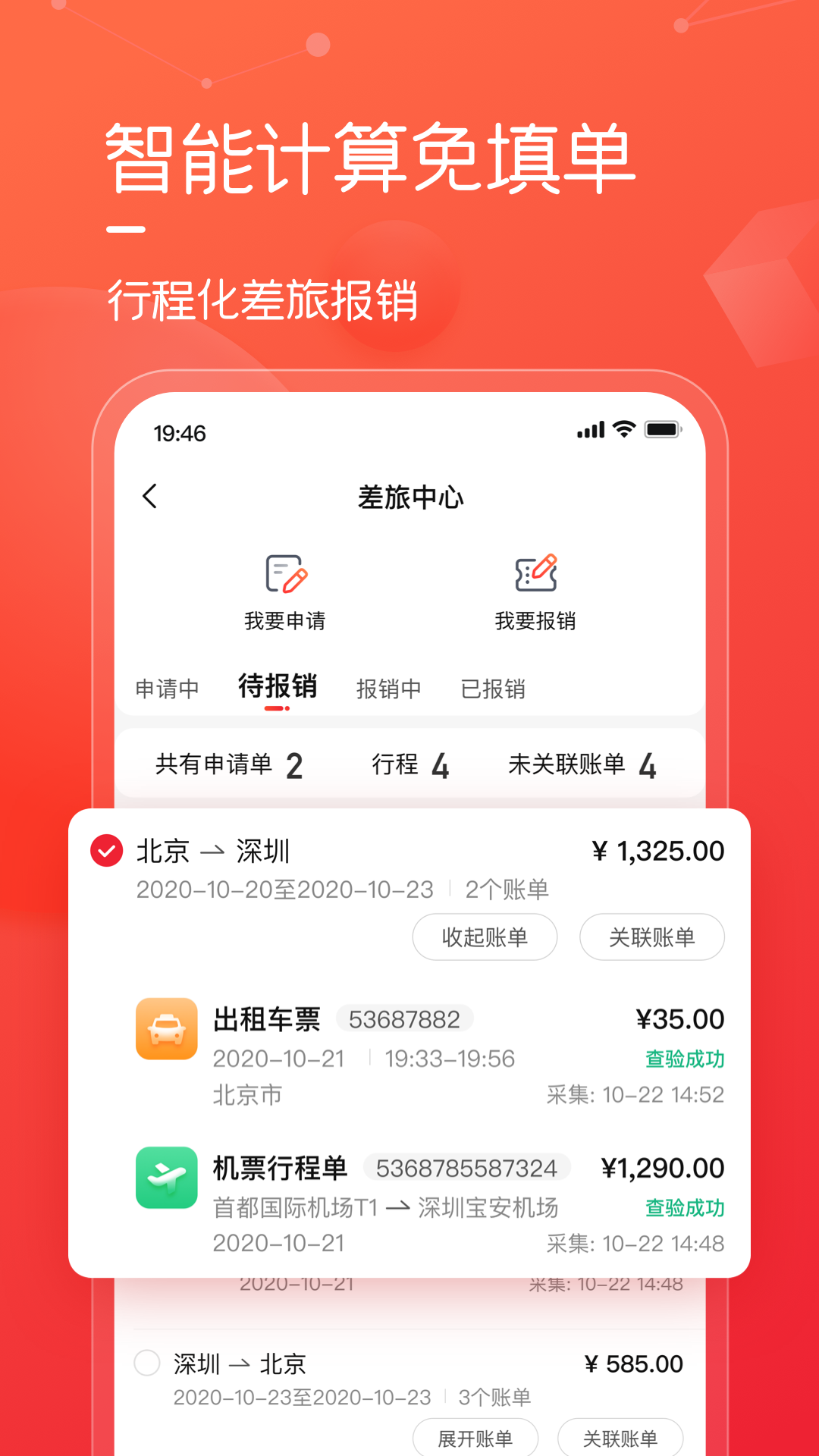Uncheck the 北京 → 深圳 trip selection
819x1456 pixels.
[105, 852]
